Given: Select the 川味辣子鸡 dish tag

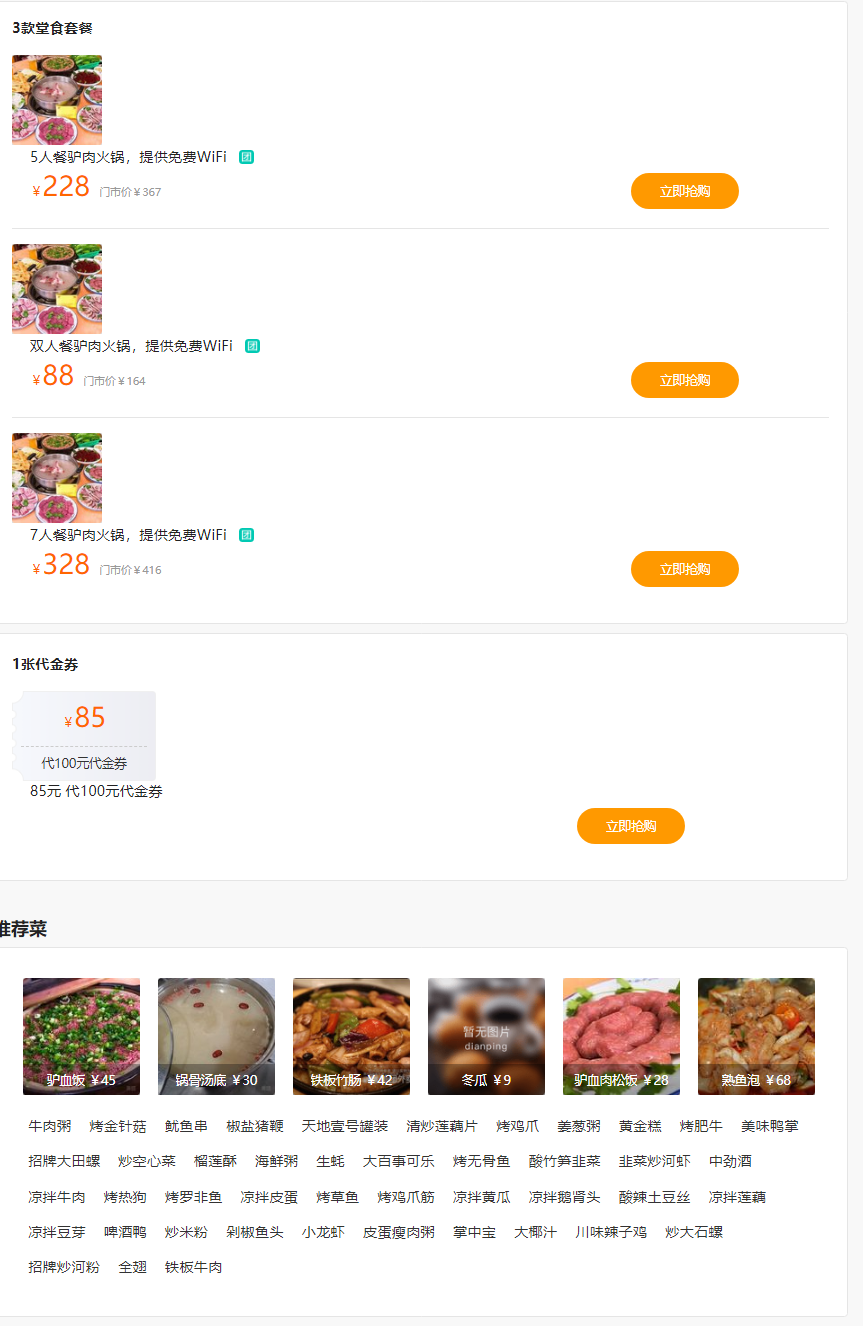Looking at the screenshot, I should (x=610, y=1232).
